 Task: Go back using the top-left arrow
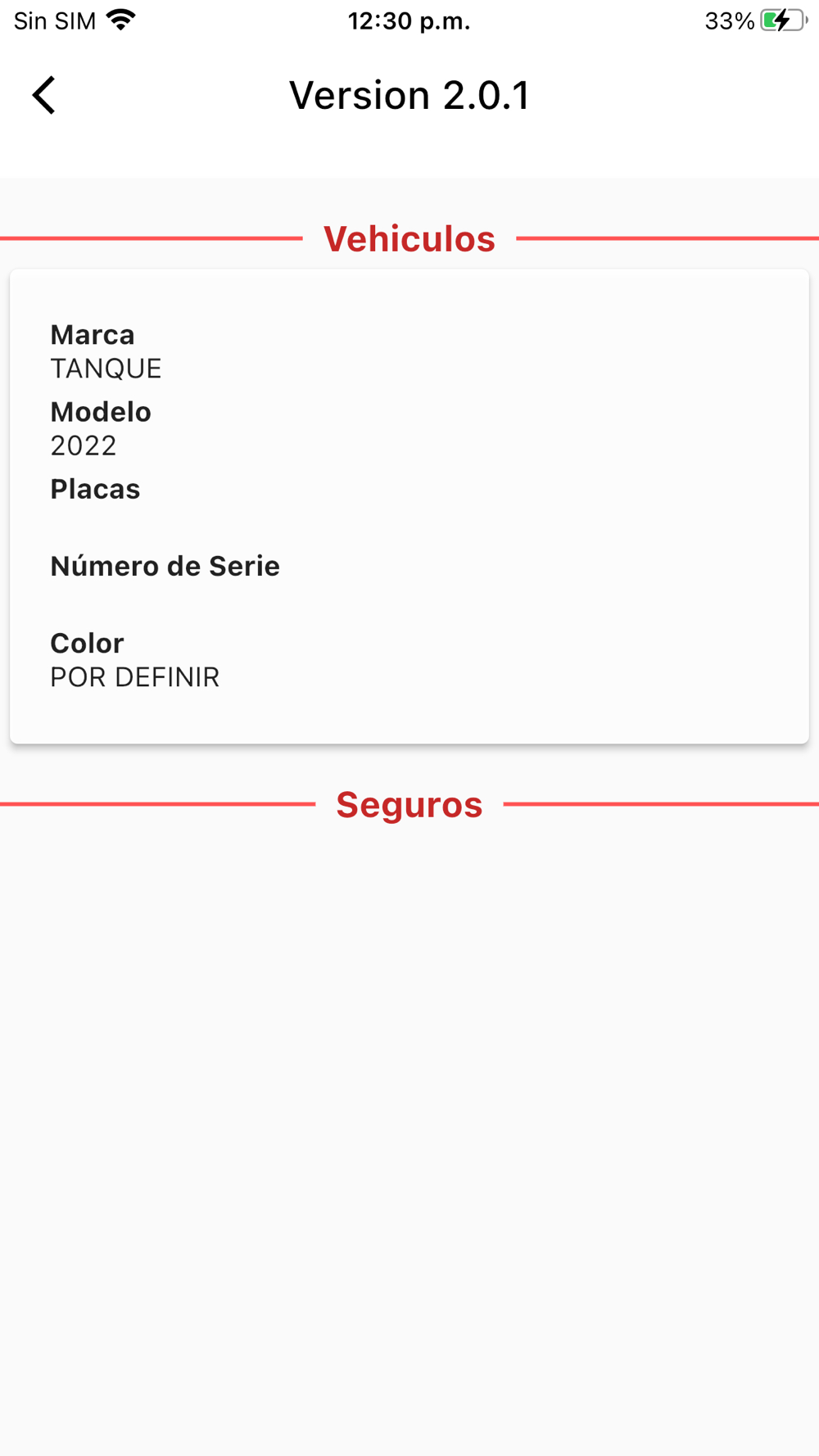[x=44, y=95]
